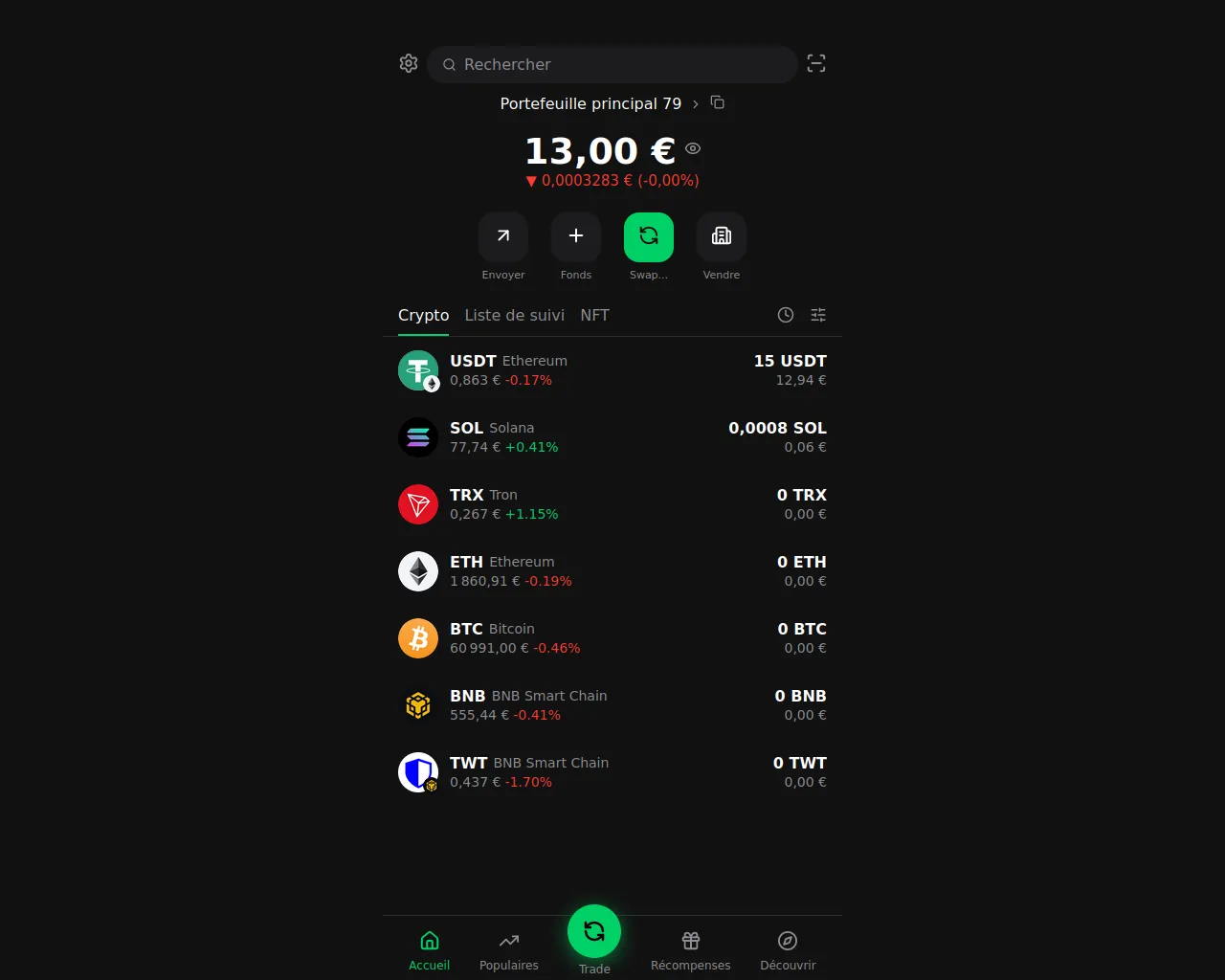Open the BTC Bitcoin asset
Viewport: 1225px width, 980px height.
tap(612, 638)
